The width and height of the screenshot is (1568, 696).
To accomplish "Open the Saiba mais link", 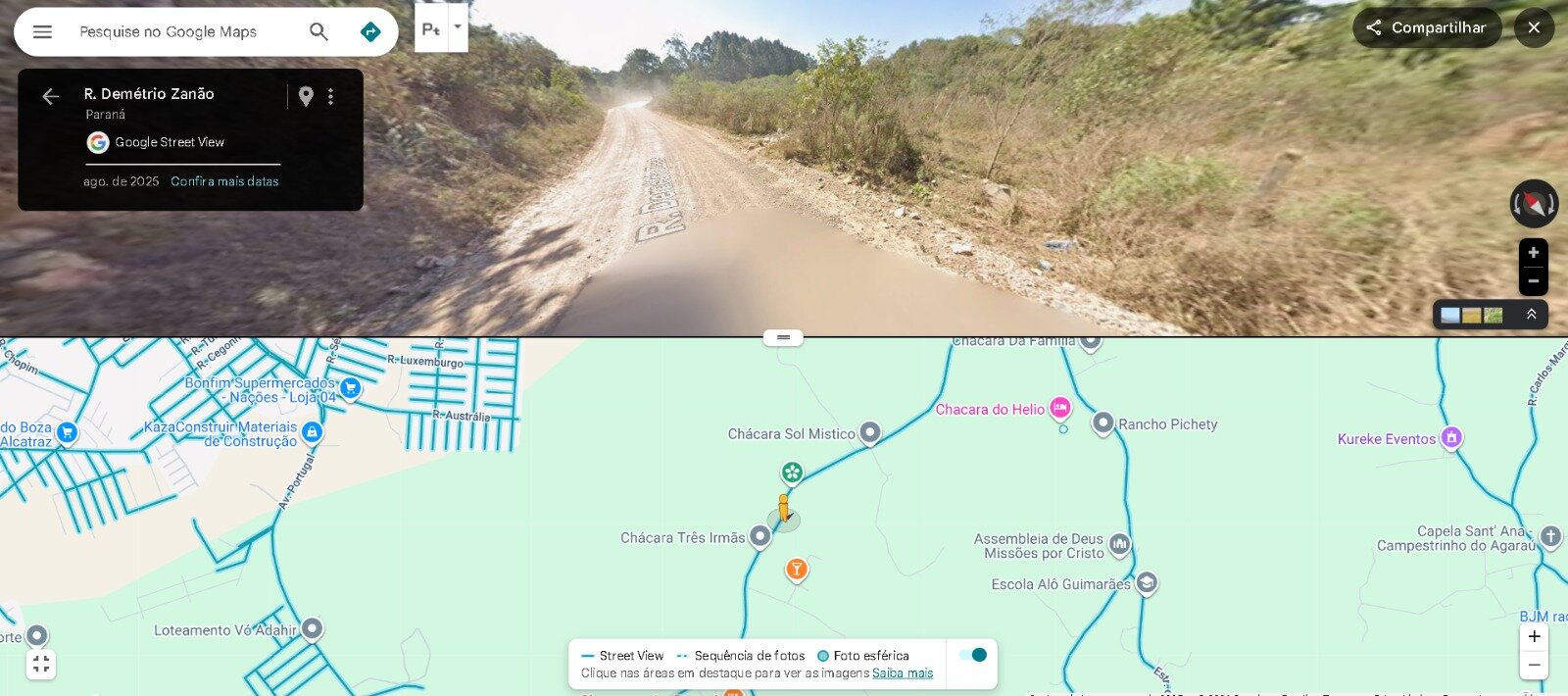I will 903,673.
